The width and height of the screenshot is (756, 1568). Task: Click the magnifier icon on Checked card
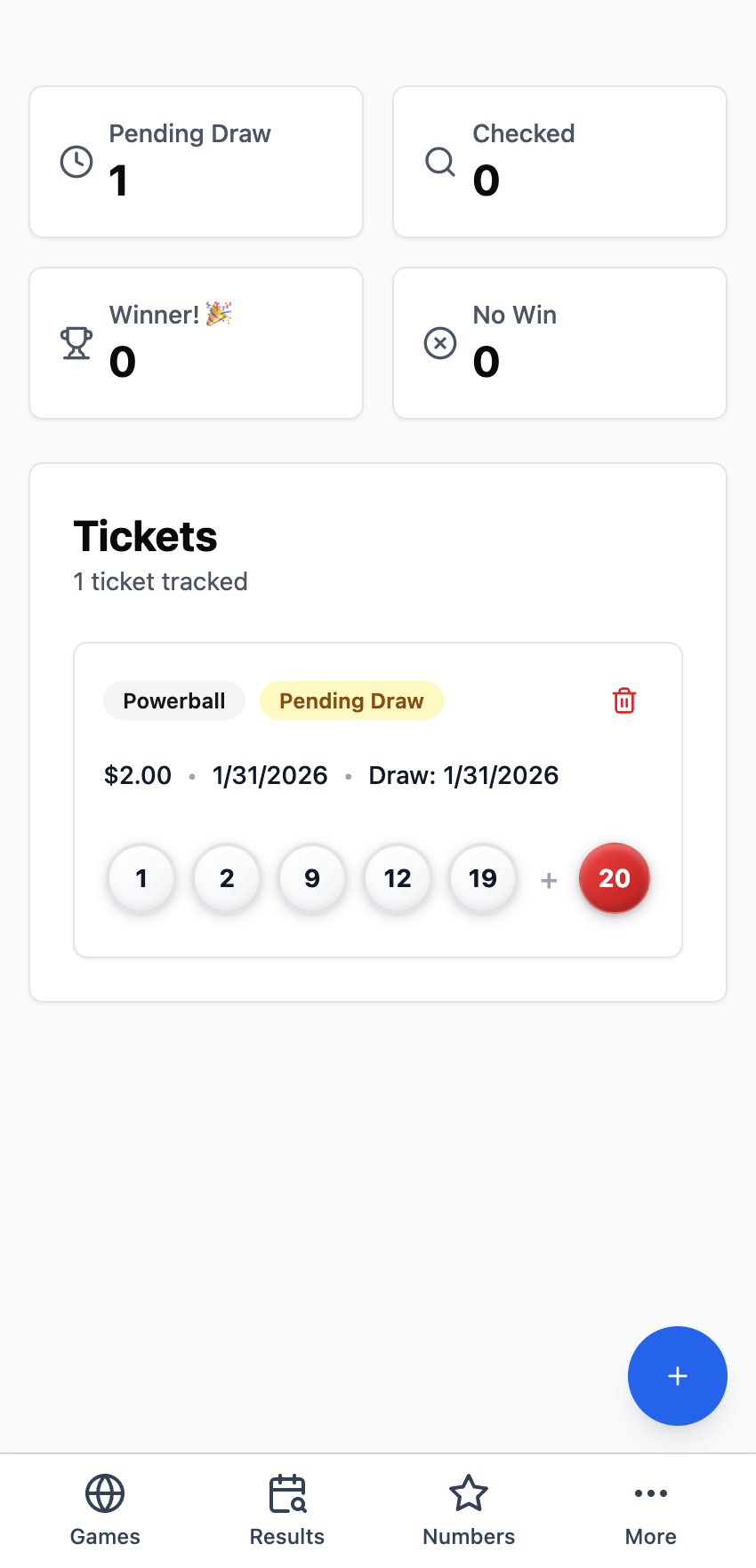click(439, 162)
